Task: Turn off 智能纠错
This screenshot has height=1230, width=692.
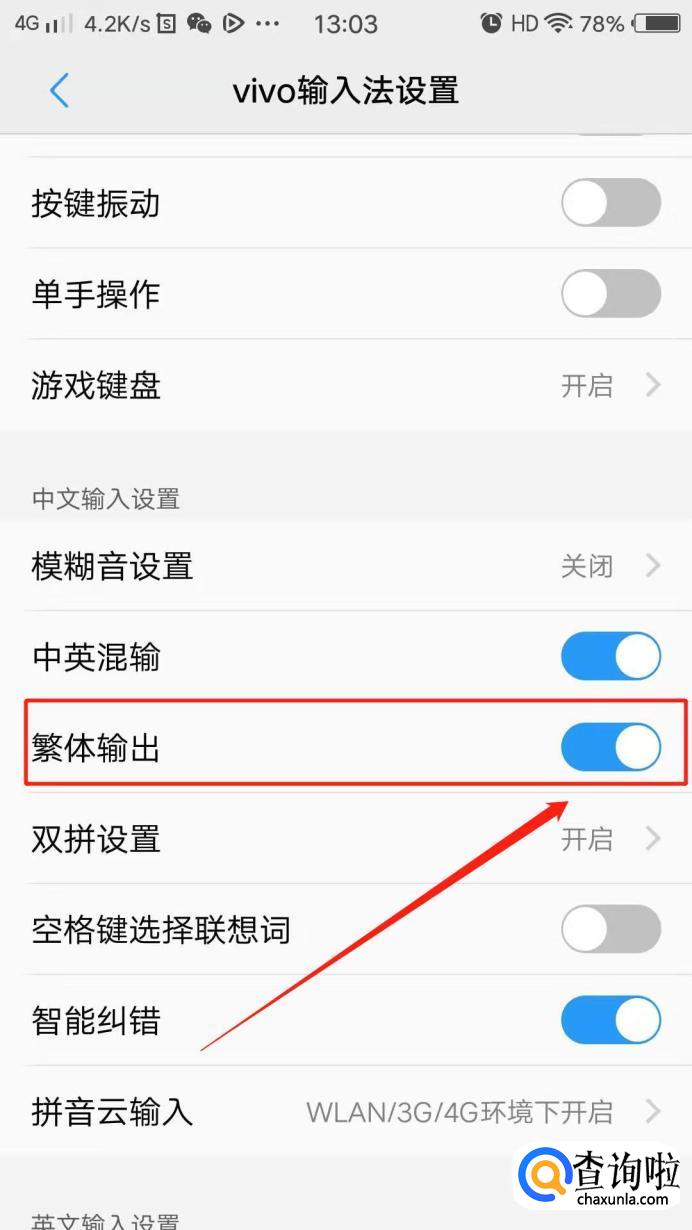Action: tap(611, 1021)
